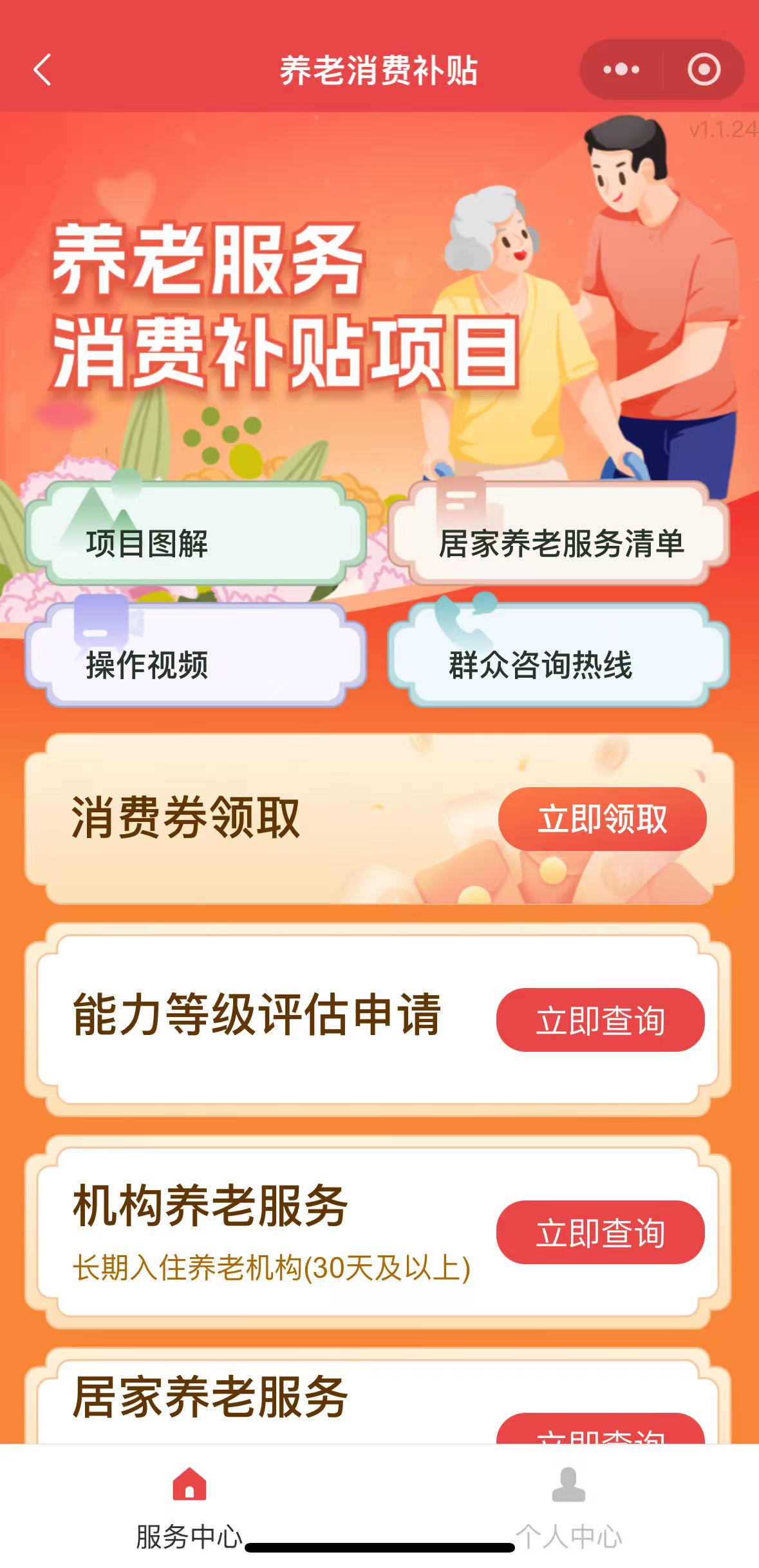Image resolution: width=759 pixels, height=1568 pixels.
Task: Tap 立即查询 for 机构养老服务
Action: (x=600, y=1232)
